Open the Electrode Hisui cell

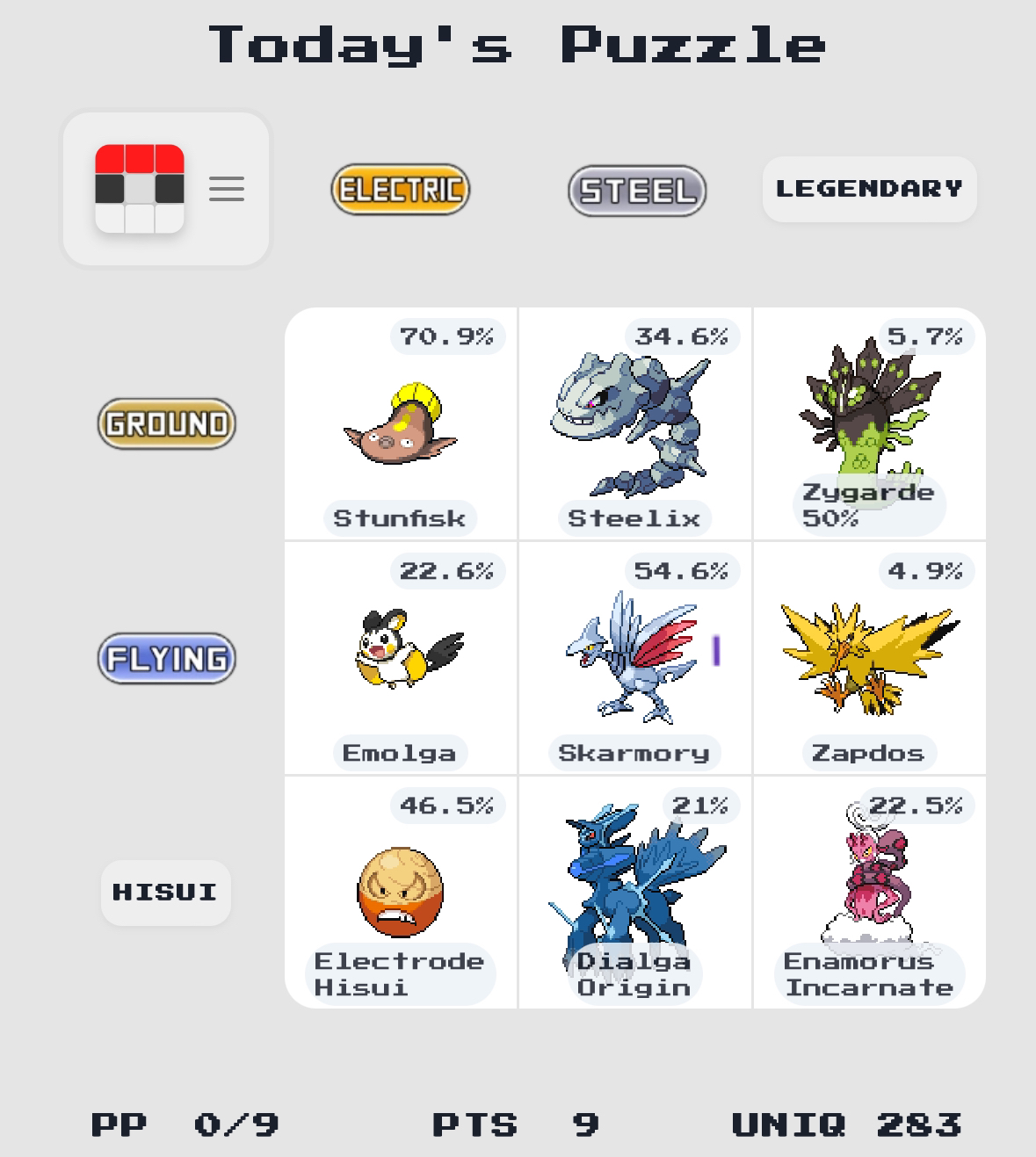point(401,893)
